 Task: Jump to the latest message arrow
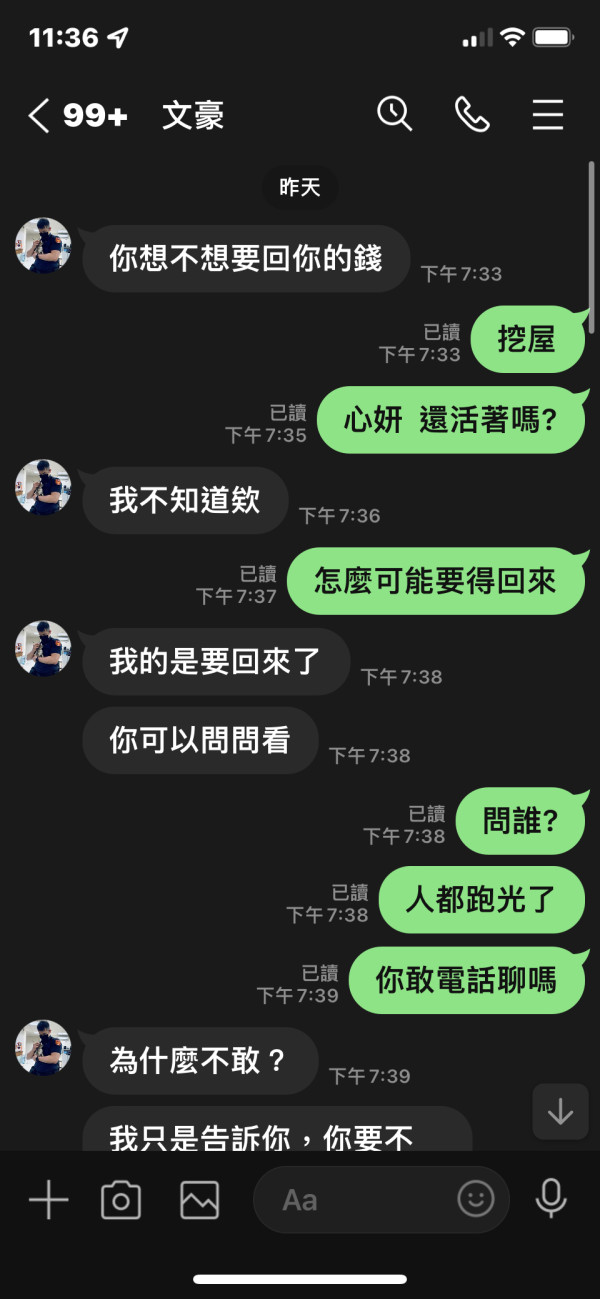pyautogui.click(x=560, y=1111)
